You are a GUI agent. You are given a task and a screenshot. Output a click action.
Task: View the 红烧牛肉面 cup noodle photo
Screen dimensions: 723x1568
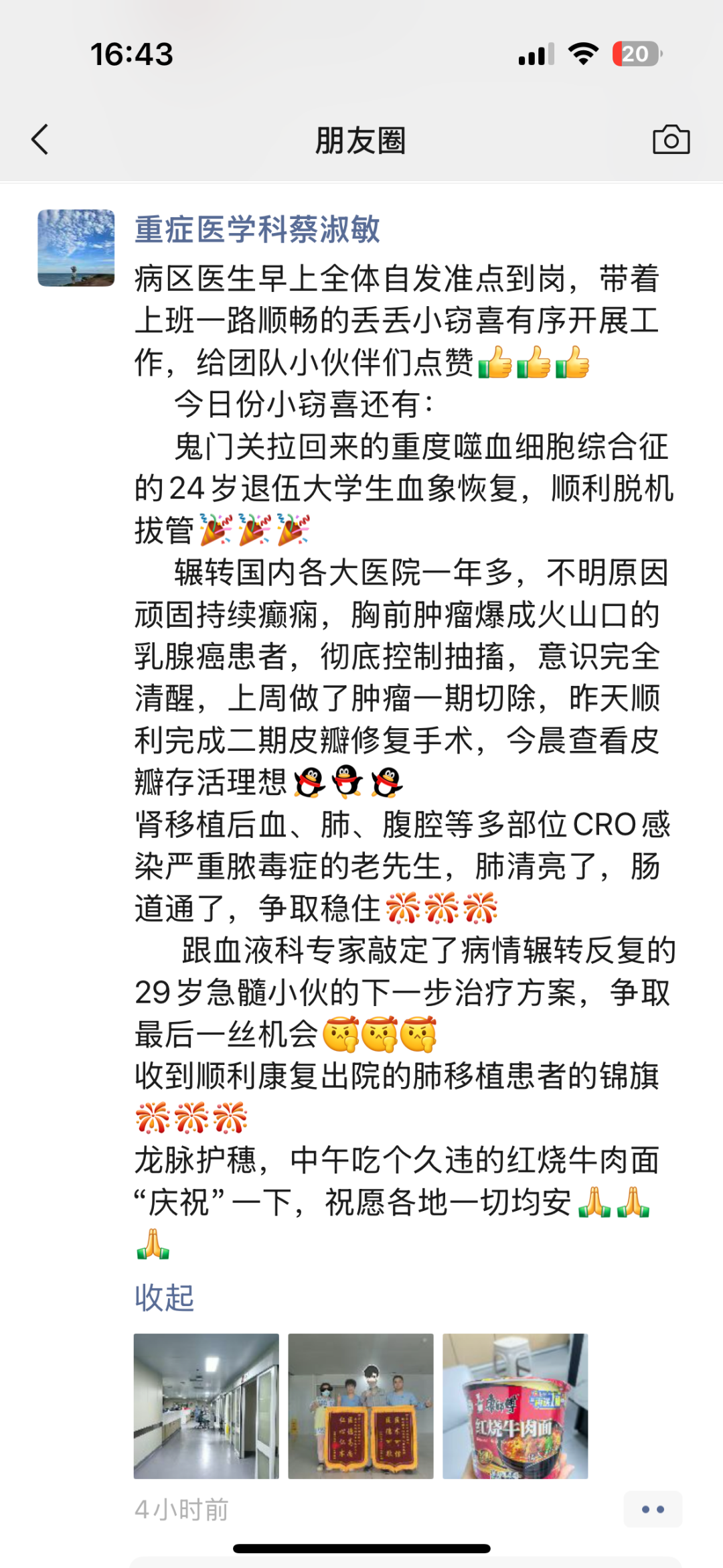(515, 1406)
